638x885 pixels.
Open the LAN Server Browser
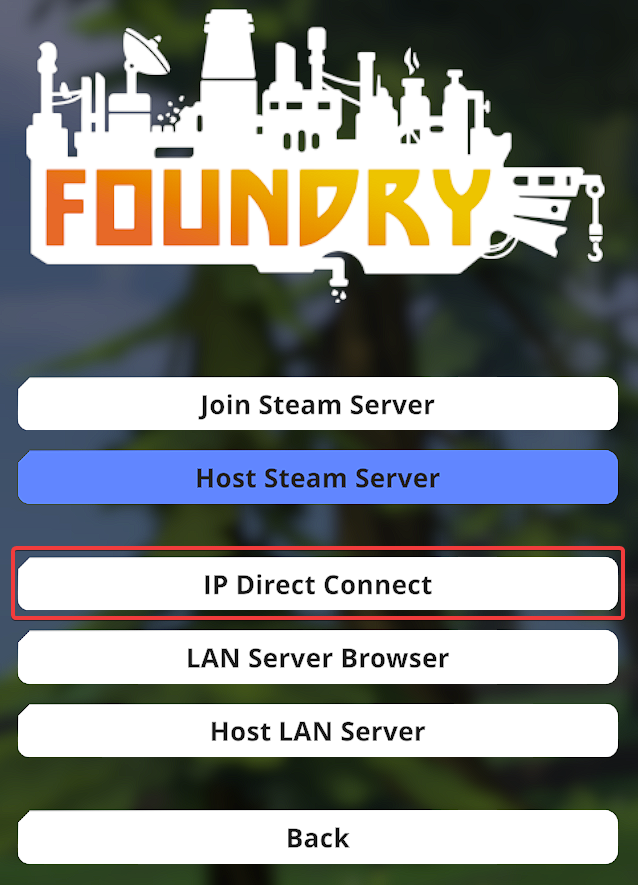318,658
